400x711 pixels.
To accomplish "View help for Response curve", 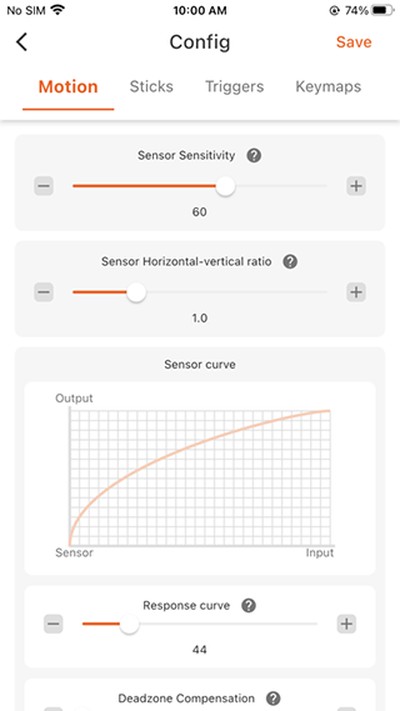I will click(249, 606).
